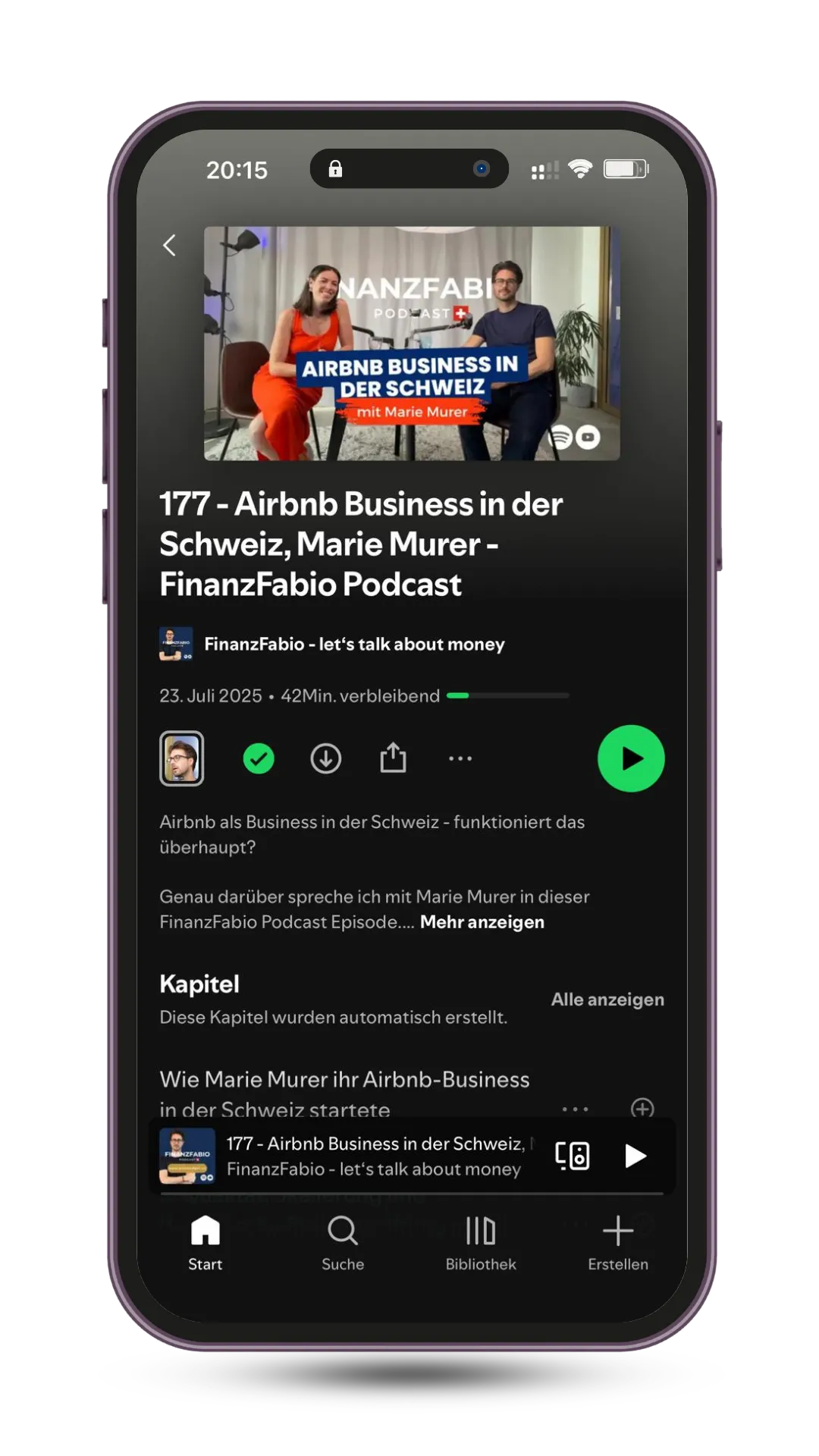819x1456 pixels.
Task: Open the chapter about Marie Murer's Airbnb start
Action: coord(344,1092)
